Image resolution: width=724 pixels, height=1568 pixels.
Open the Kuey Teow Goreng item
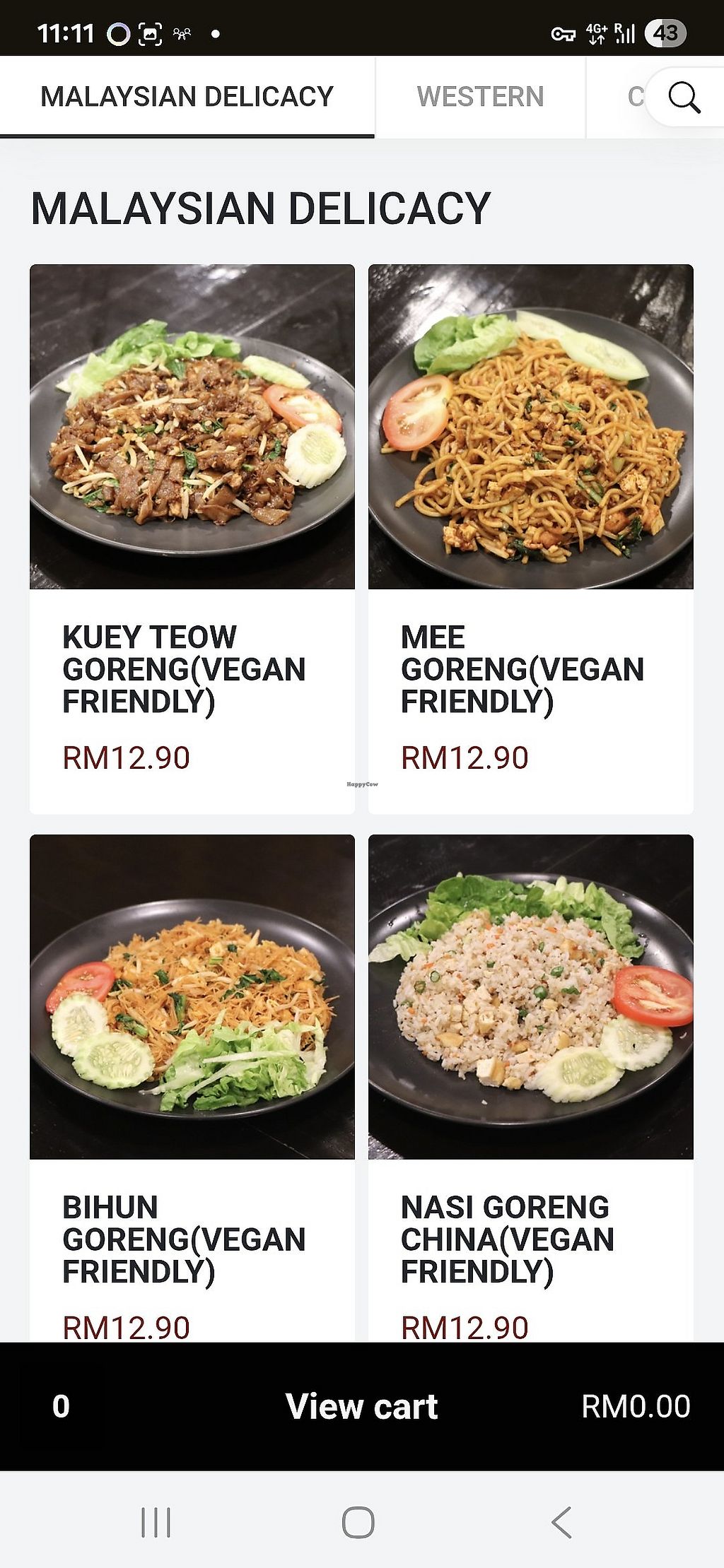tap(192, 538)
